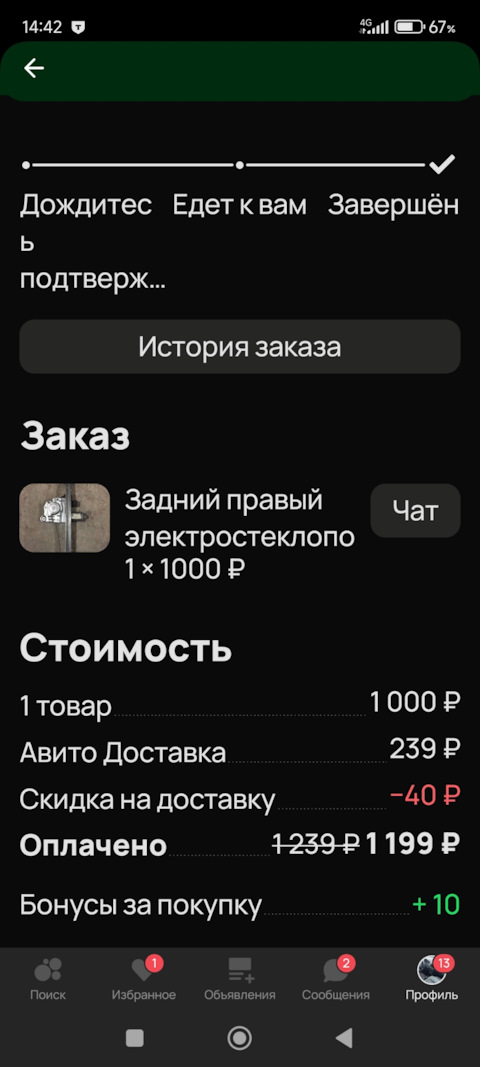The height and width of the screenshot is (1067, 480).
Task: Open the Чат with the seller
Action: [415, 511]
